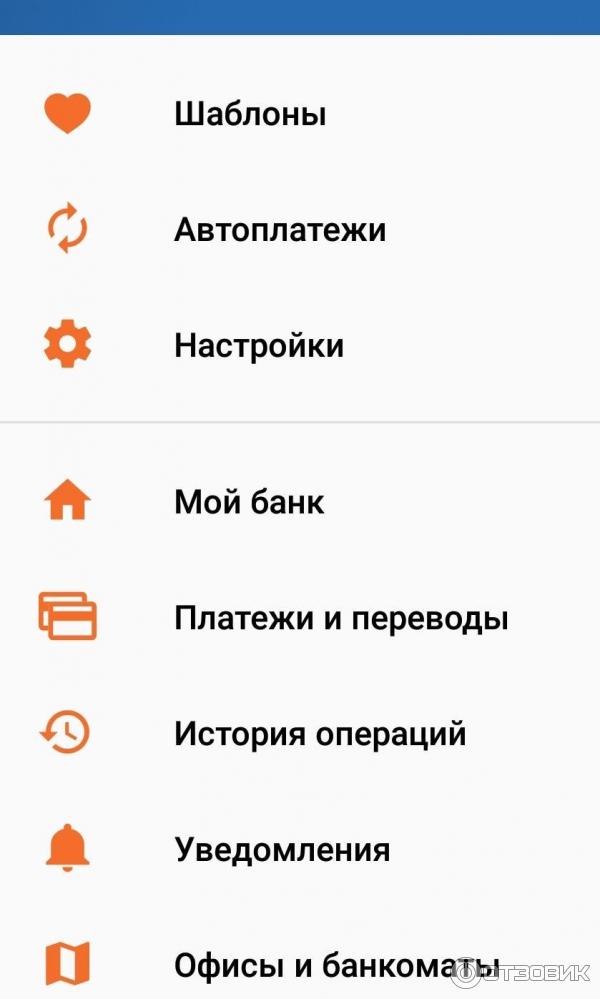Open Уведомления notifications
The width and height of the screenshot is (600, 999).
click(x=281, y=850)
